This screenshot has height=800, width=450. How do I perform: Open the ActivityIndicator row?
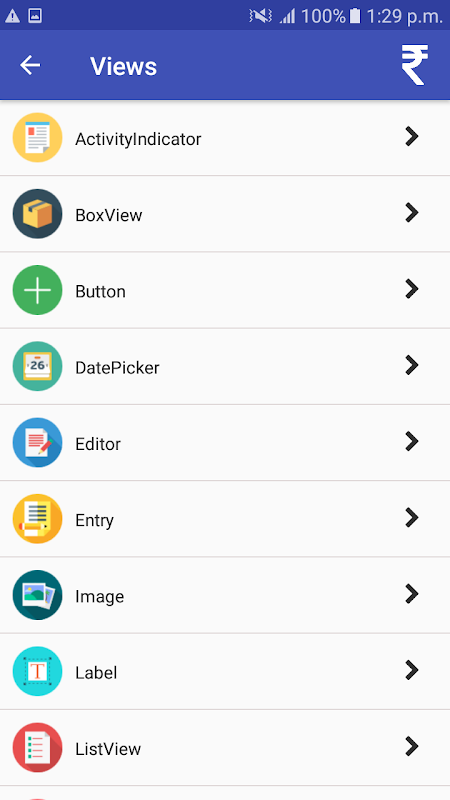pyautogui.click(x=225, y=138)
